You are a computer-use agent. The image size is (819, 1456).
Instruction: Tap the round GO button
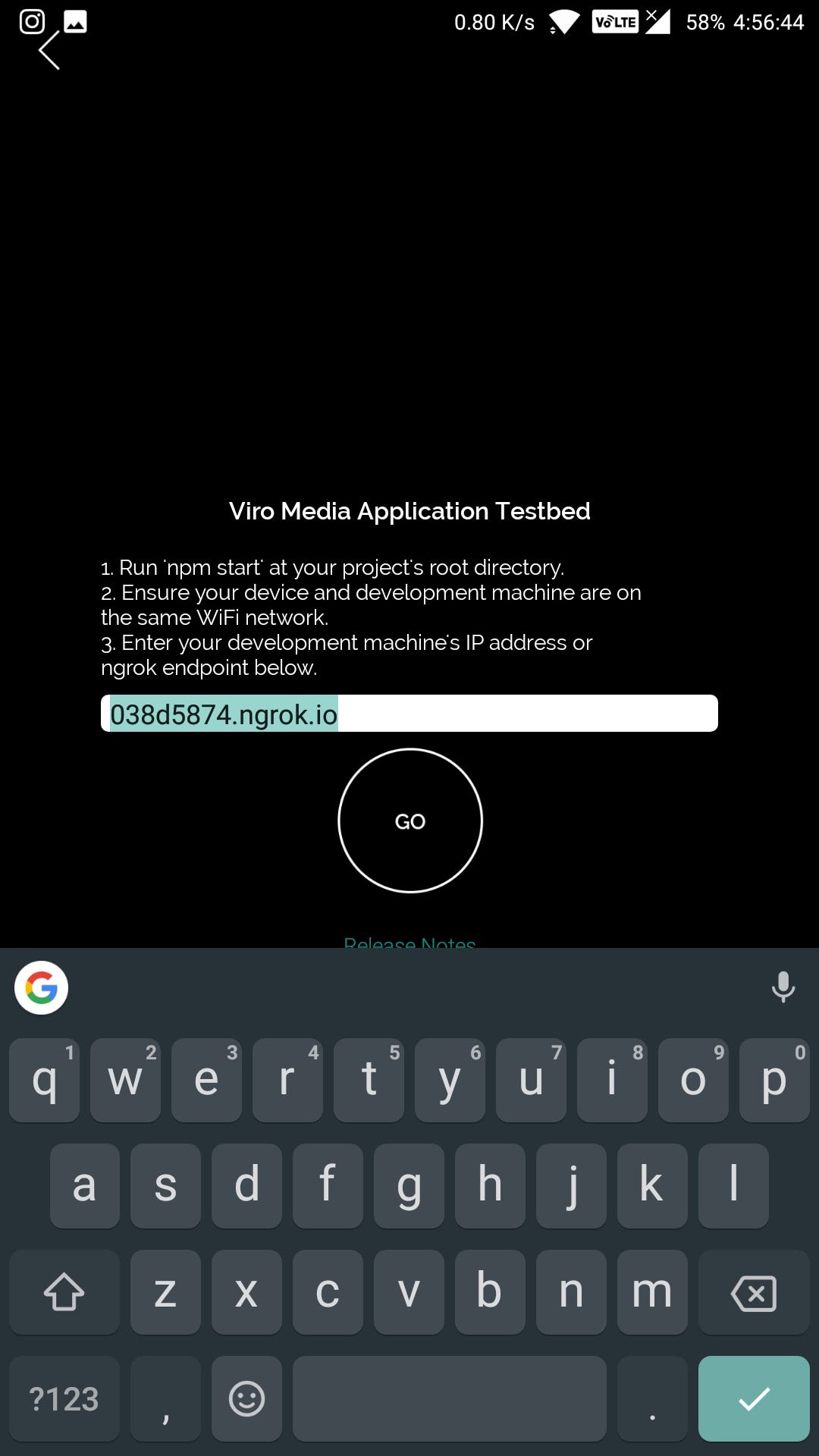(x=410, y=821)
